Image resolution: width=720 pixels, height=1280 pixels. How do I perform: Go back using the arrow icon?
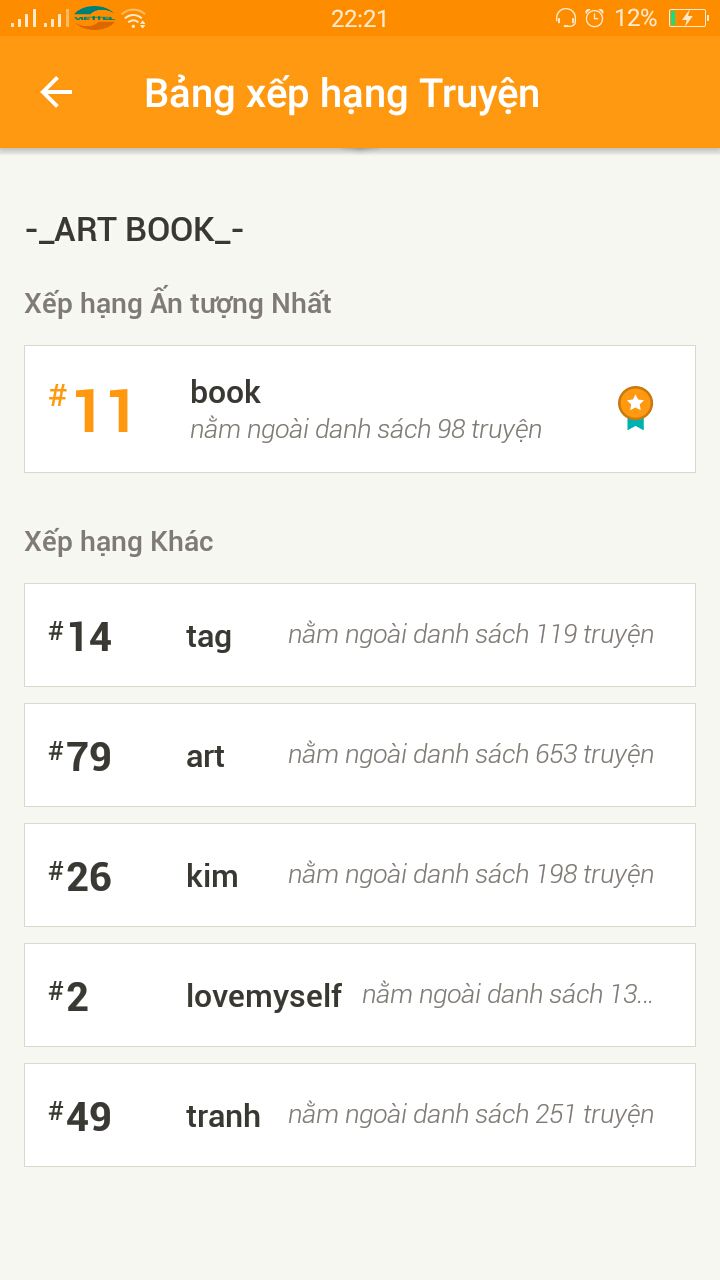tap(56, 93)
